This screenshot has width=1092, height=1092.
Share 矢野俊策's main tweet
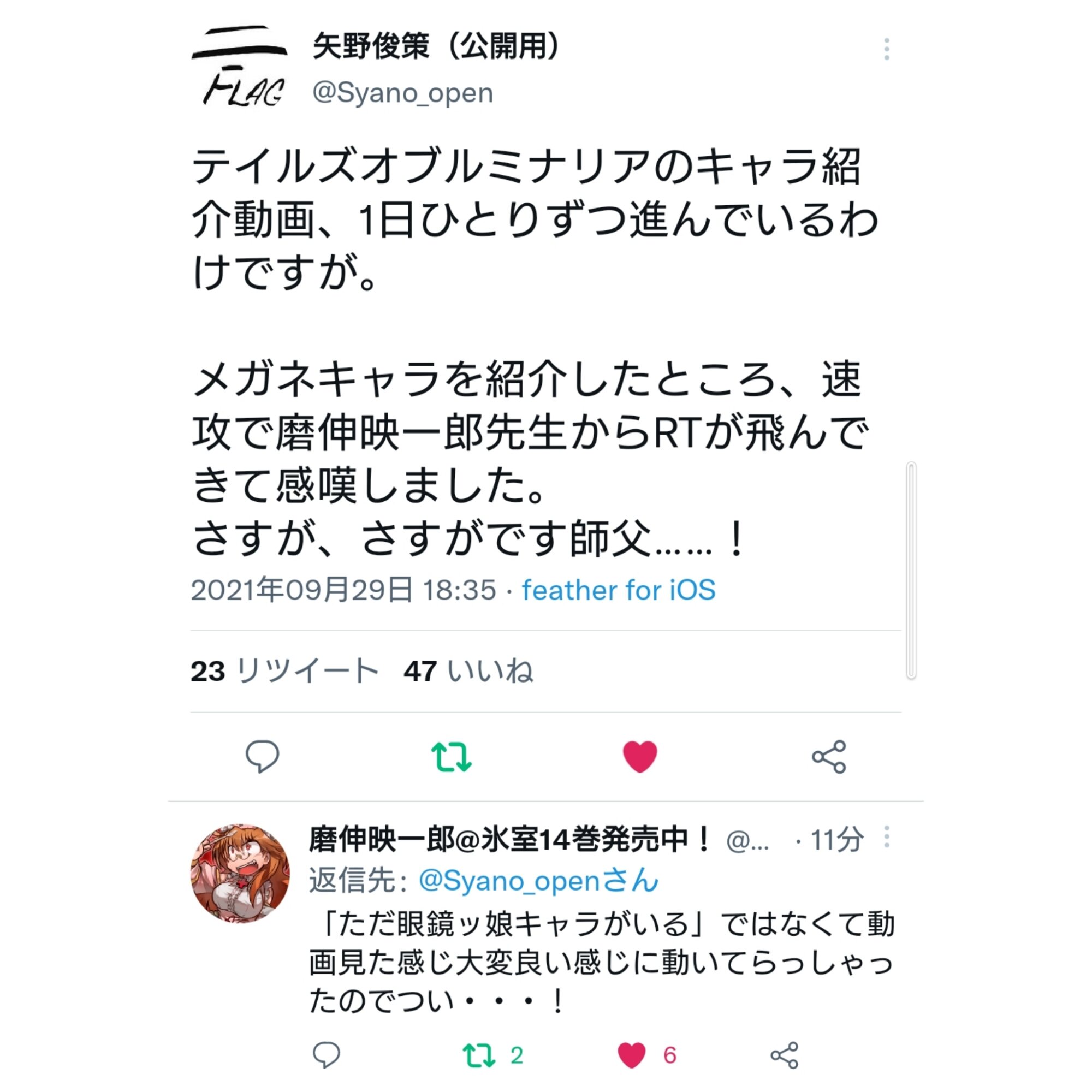click(x=829, y=756)
